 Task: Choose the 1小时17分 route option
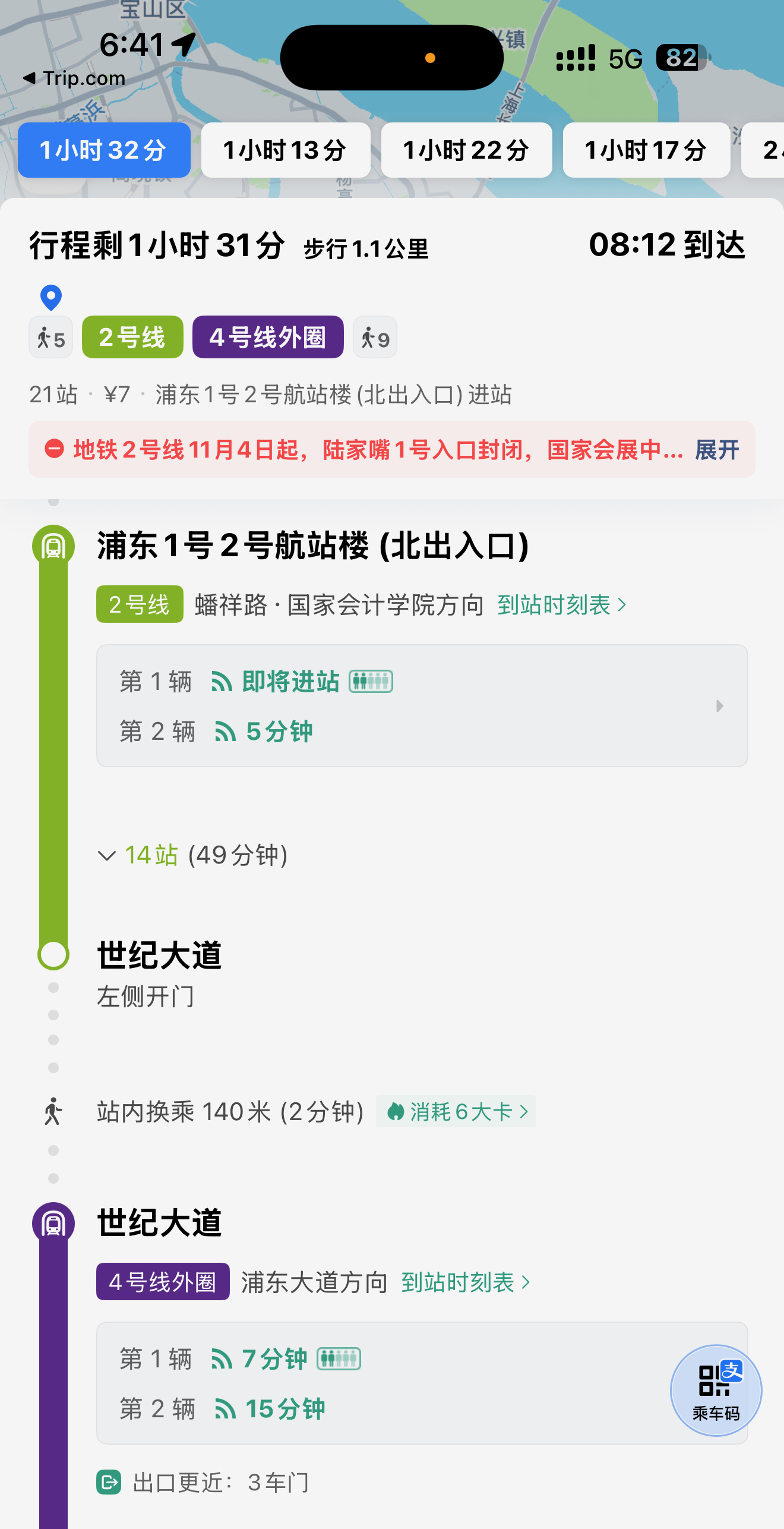(x=646, y=150)
